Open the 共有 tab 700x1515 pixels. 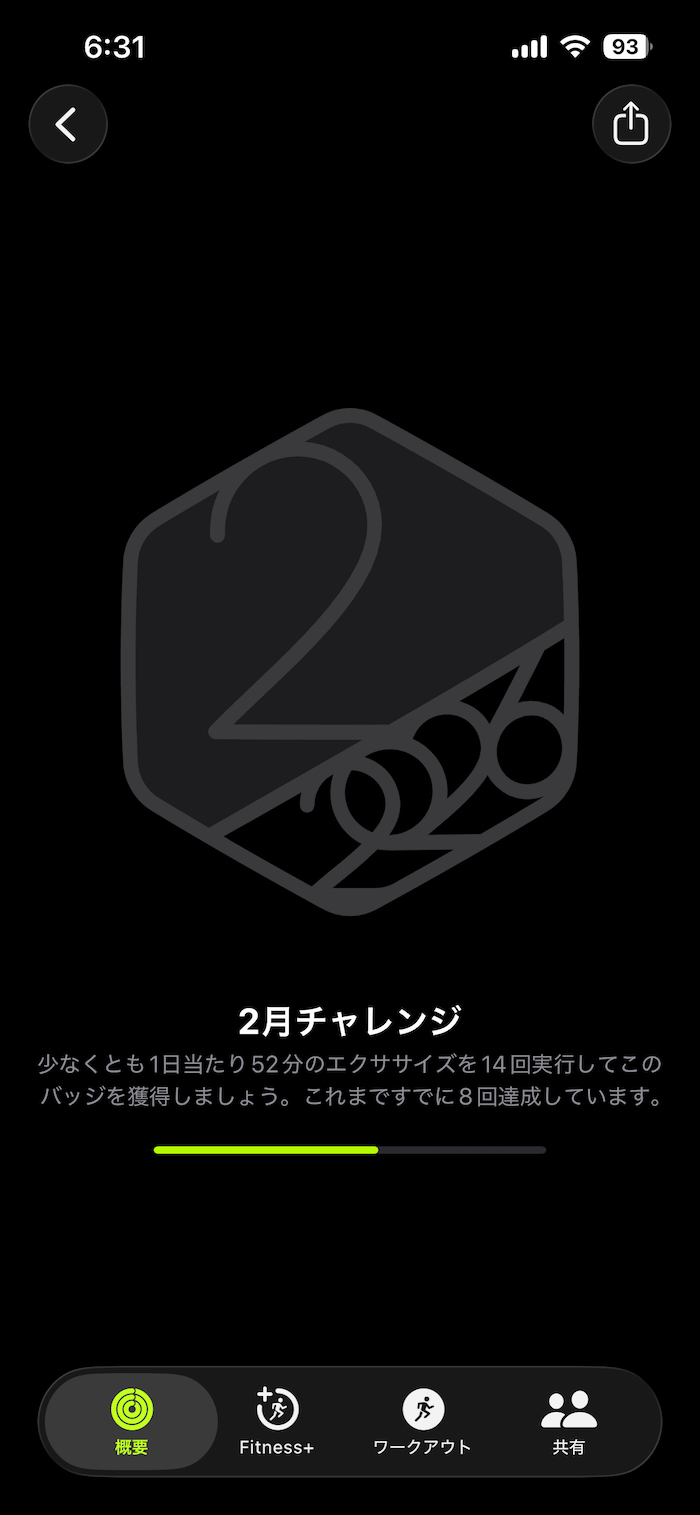tap(568, 1421)
